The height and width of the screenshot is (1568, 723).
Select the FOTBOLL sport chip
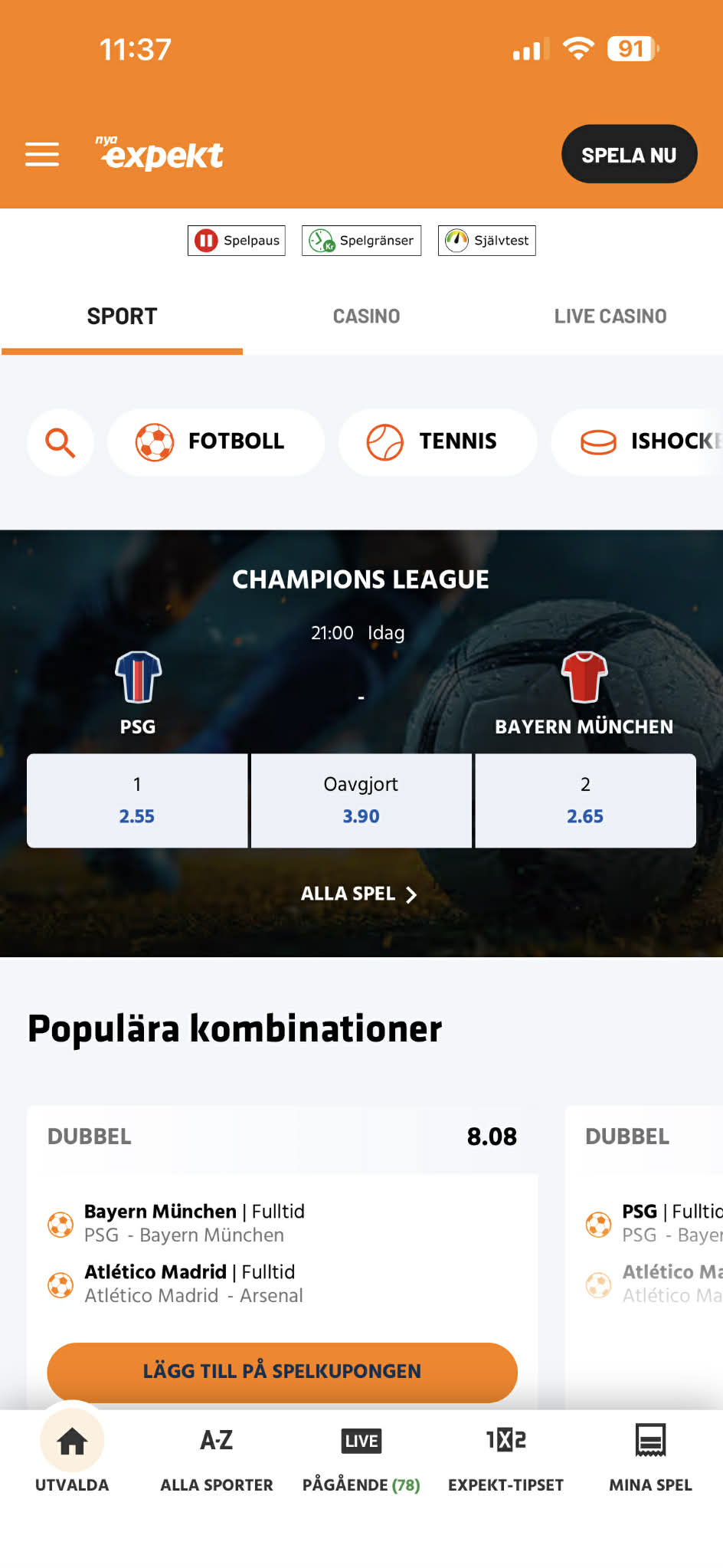(x=216, y=442)
